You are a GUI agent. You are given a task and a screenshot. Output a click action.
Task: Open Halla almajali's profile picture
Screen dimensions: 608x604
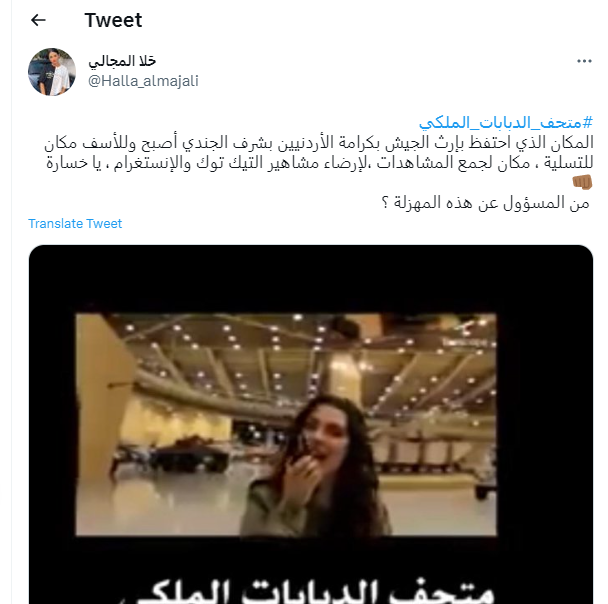pos(52,71)
